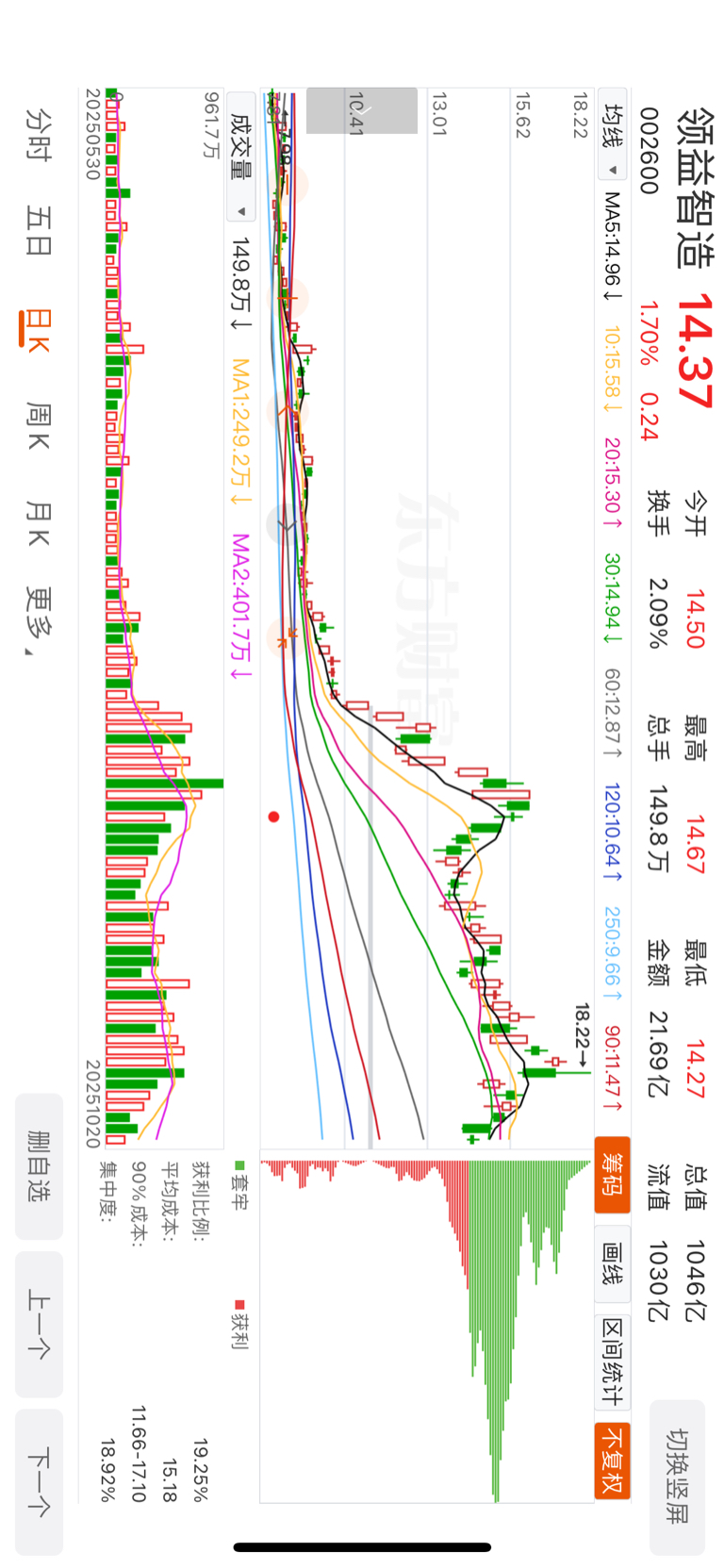This screenshot has width=724, height=1568.
Task: Open the 成交量 sub-indicator dropdown
Action: [241, 157]
